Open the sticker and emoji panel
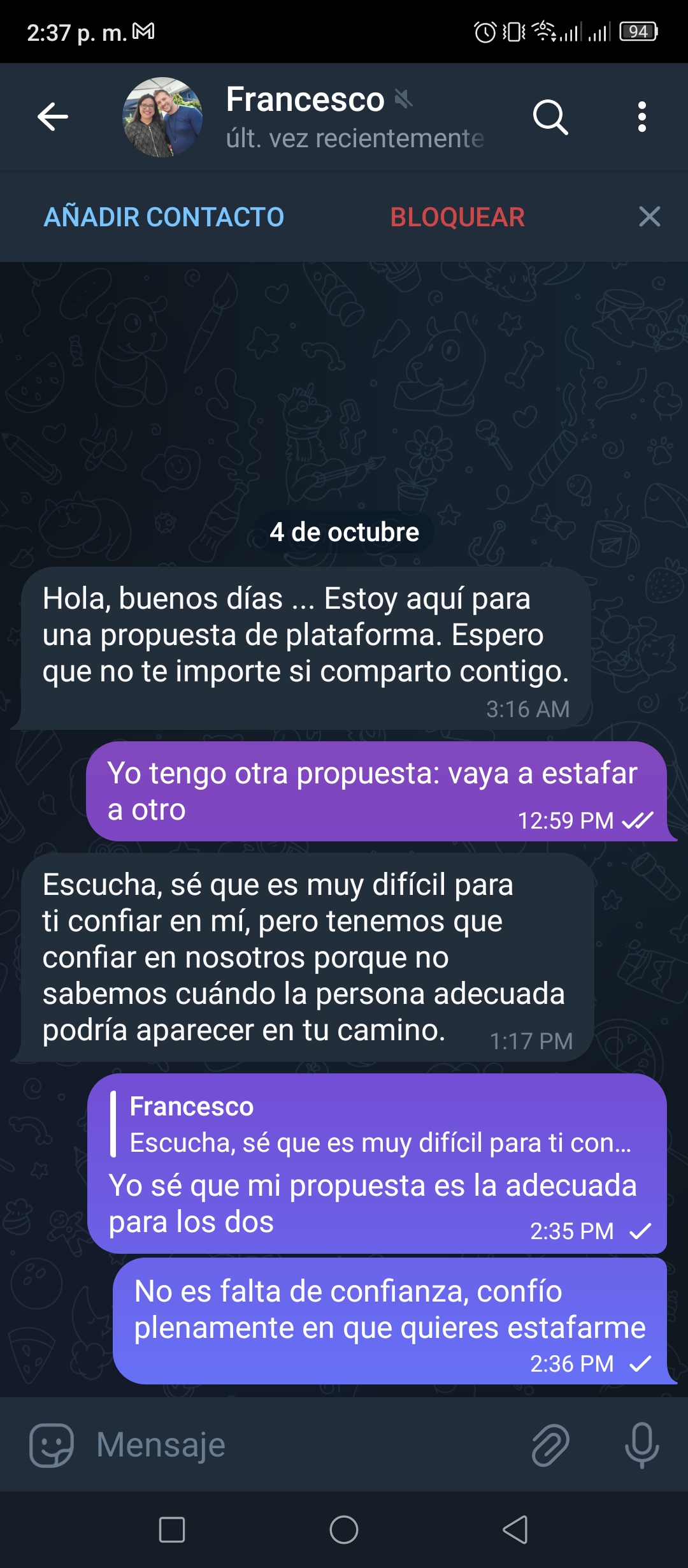Image resolution: width=688 pixels, height=1568 pixels. pyautogui.click(x=52, y=1445)
